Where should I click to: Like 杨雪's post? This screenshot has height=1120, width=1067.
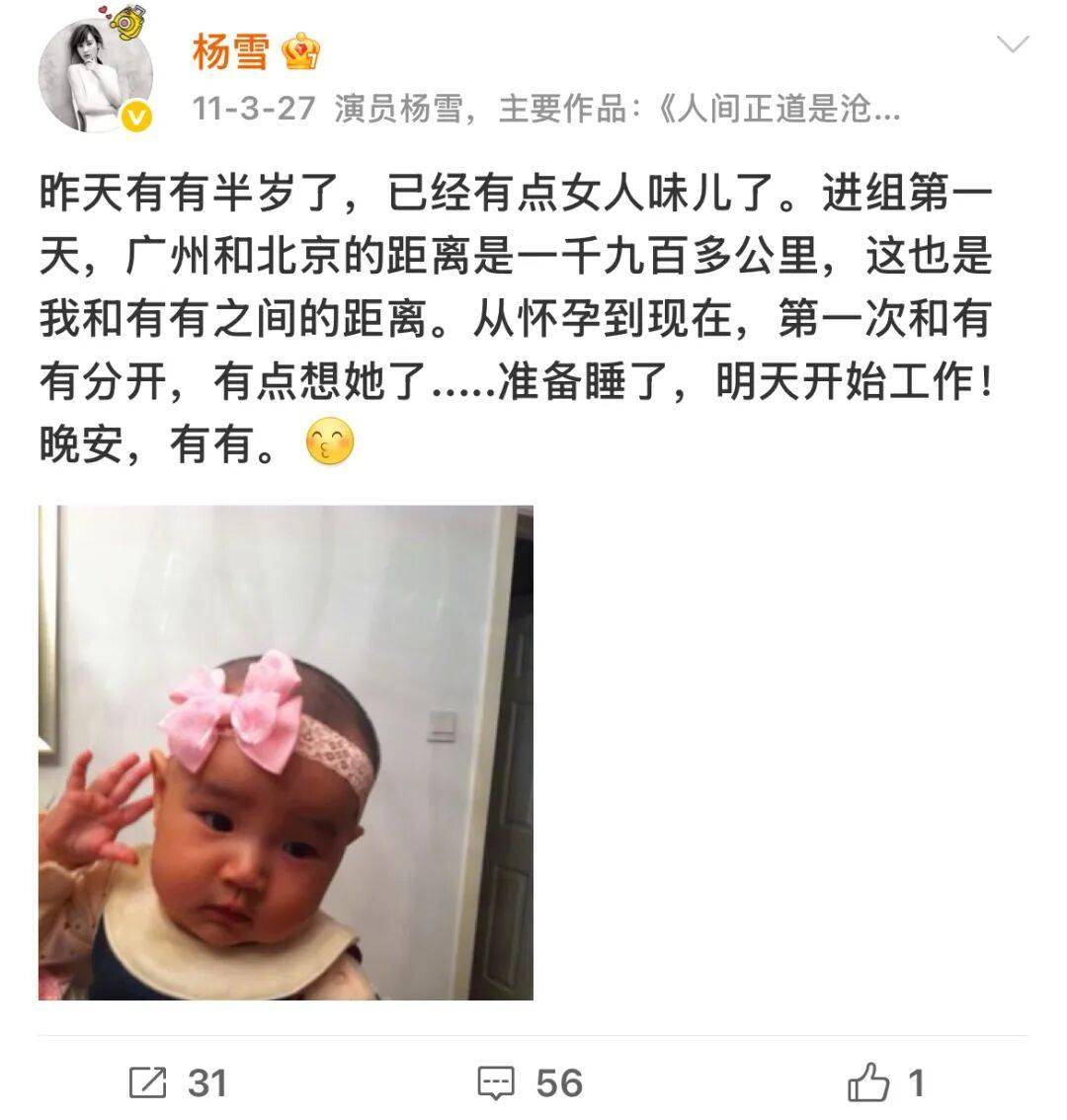885,1083
